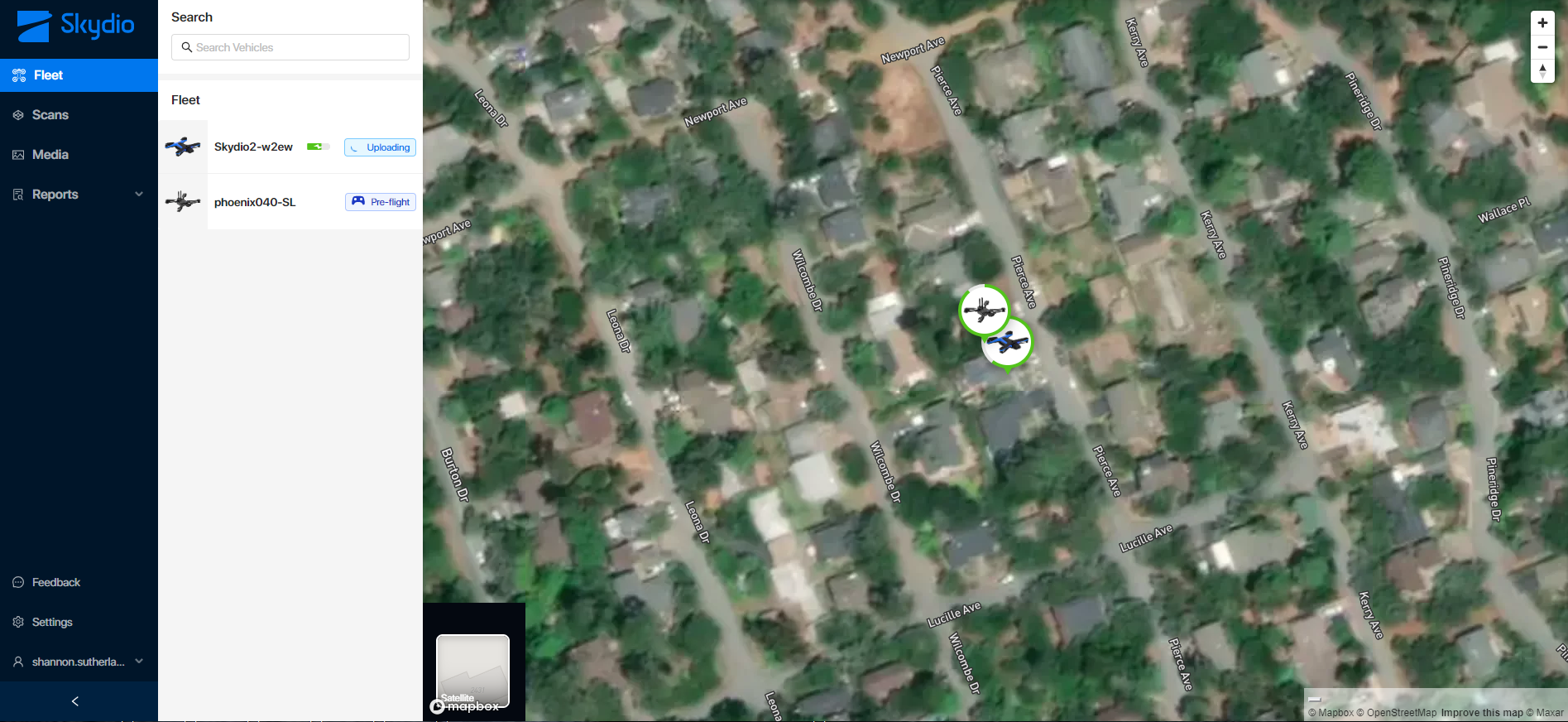Zoom in on the map

coord(1542,23)
